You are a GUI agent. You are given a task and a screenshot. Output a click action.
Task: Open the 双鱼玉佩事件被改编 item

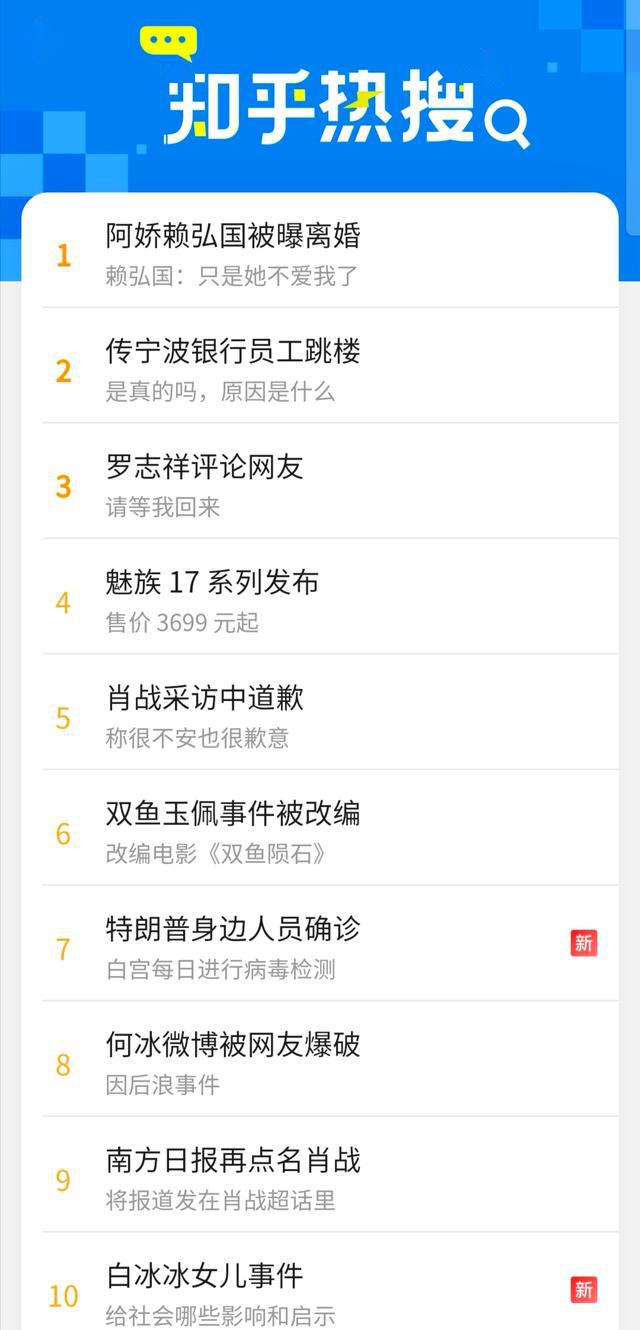tap(233, 814)
